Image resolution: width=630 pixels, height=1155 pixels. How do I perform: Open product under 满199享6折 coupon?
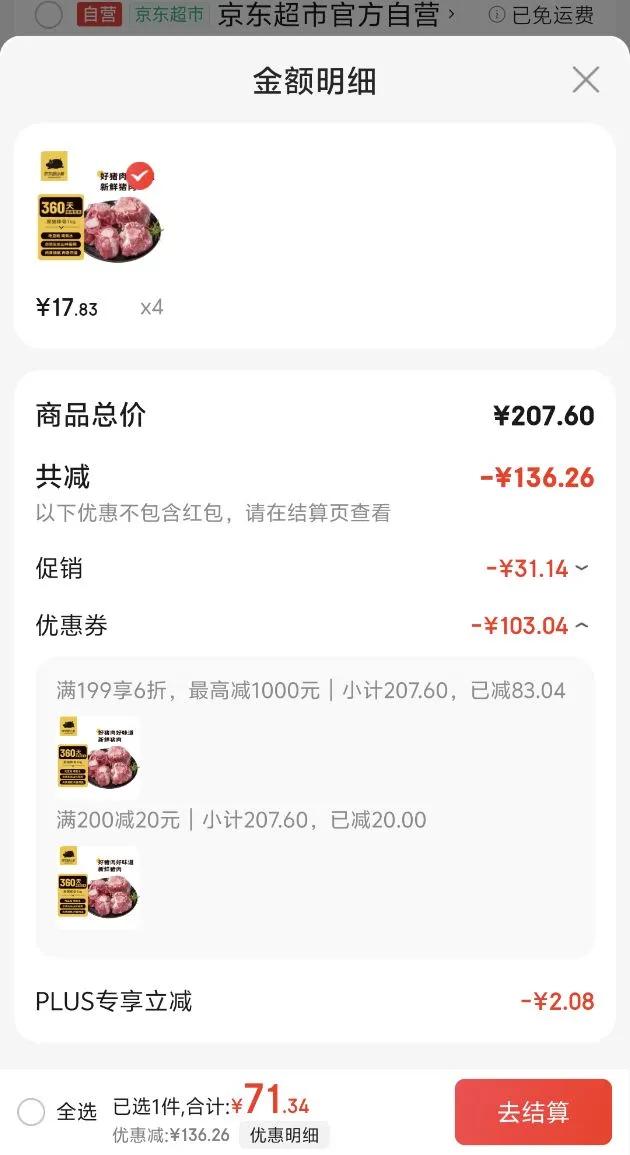[x=98, y=756]
